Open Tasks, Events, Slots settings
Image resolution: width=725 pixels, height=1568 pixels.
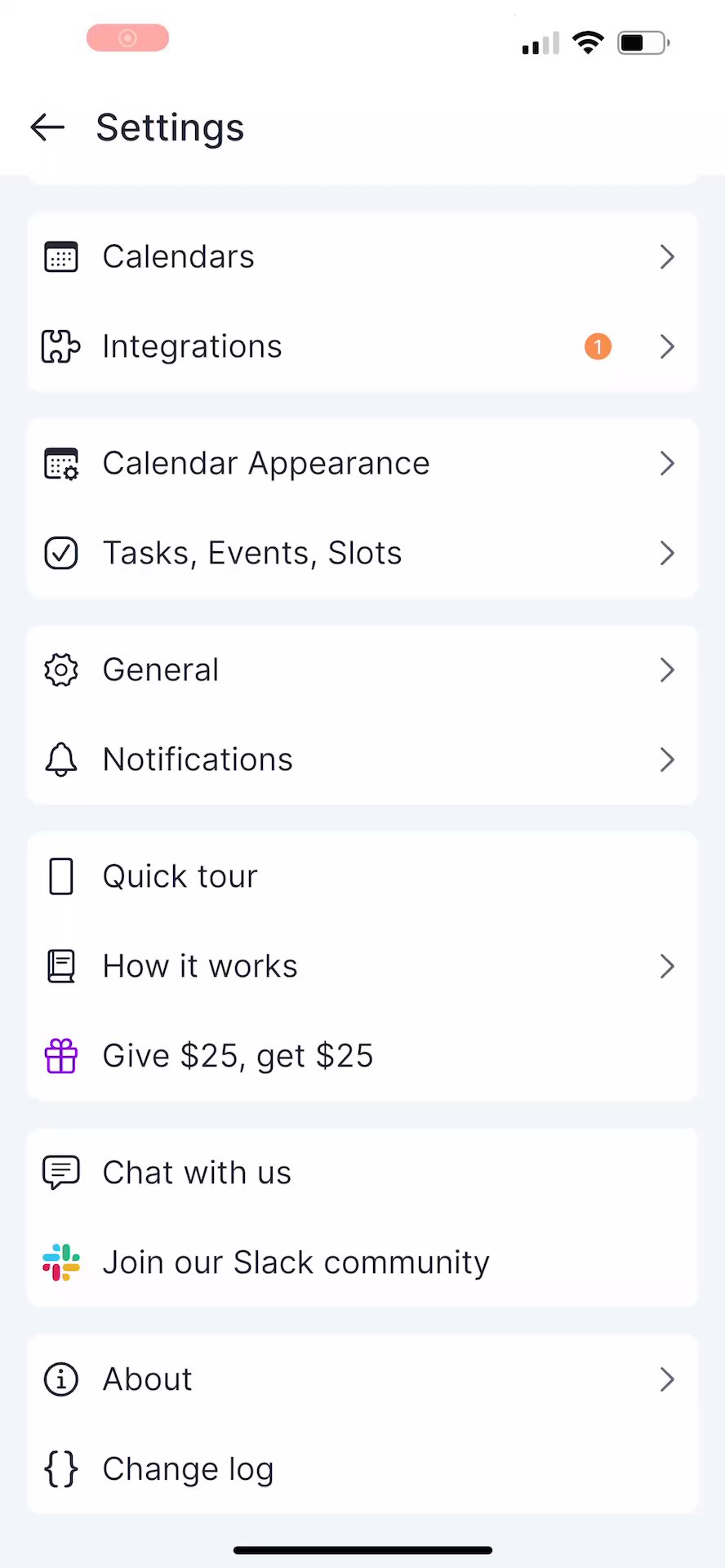click(x=362, y=554)
